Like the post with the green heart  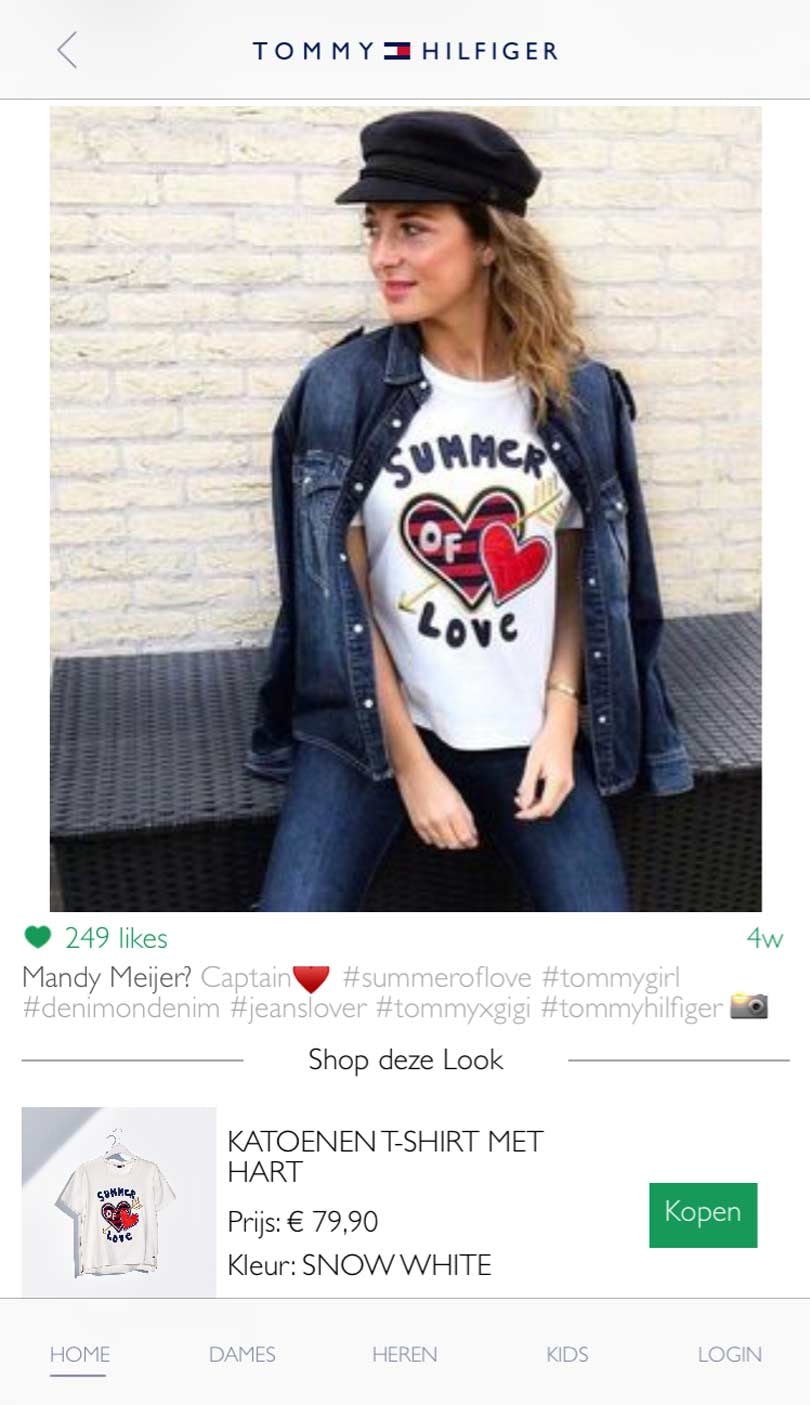(38, 938)
